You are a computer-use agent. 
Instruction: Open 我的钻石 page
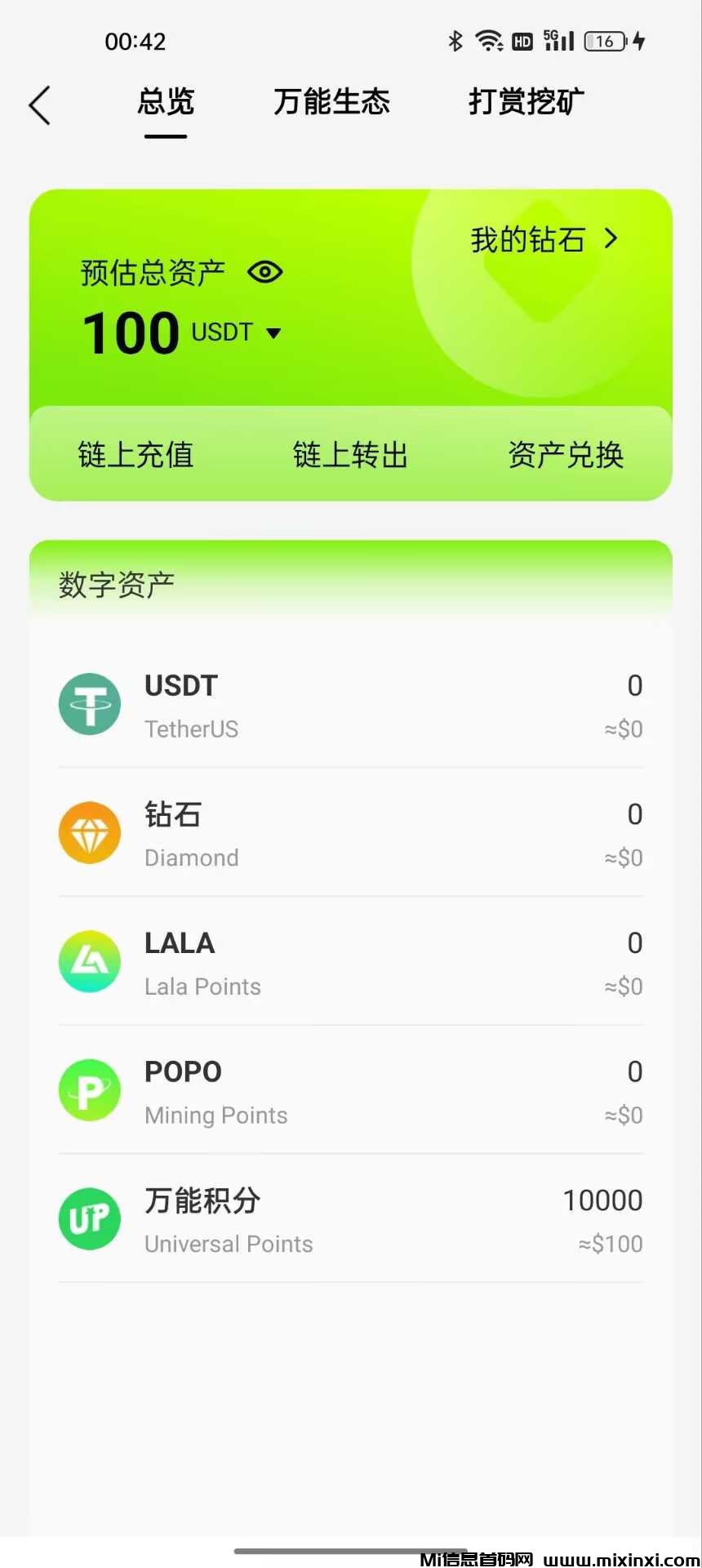coord(544,239)
